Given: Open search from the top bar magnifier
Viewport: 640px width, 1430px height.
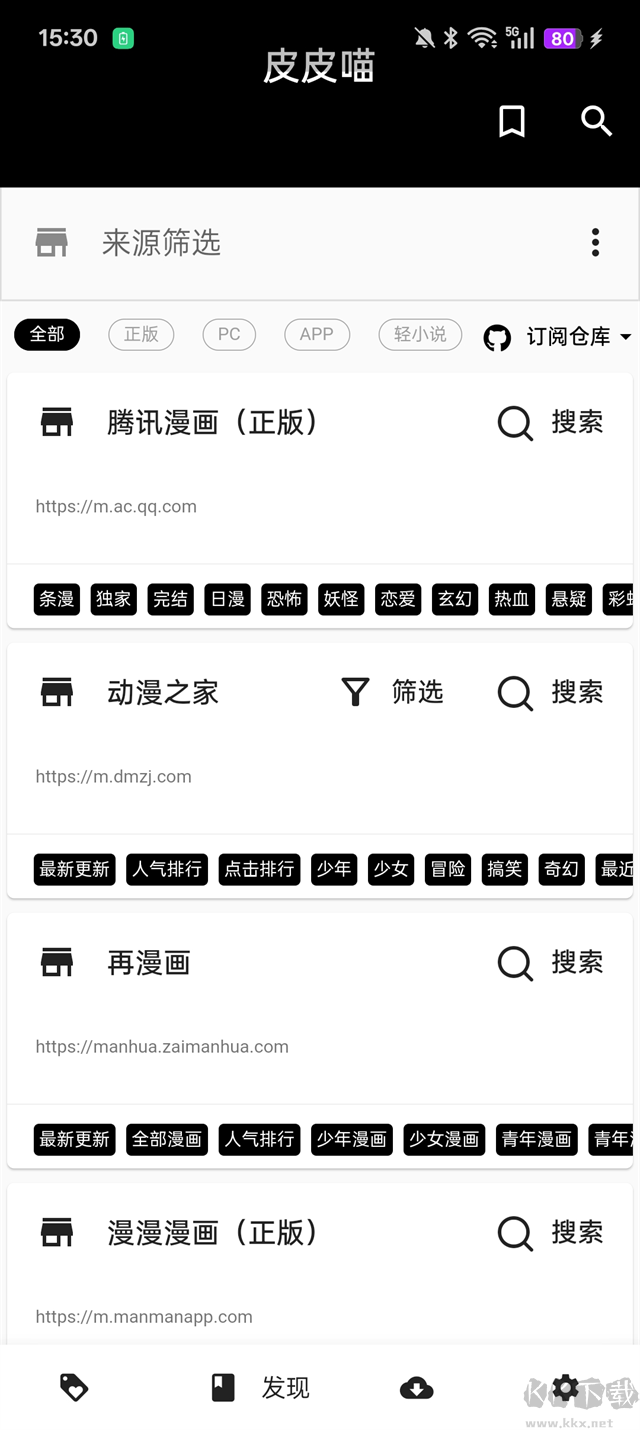Looking at the screenshot, I should [x=596, y=122].
